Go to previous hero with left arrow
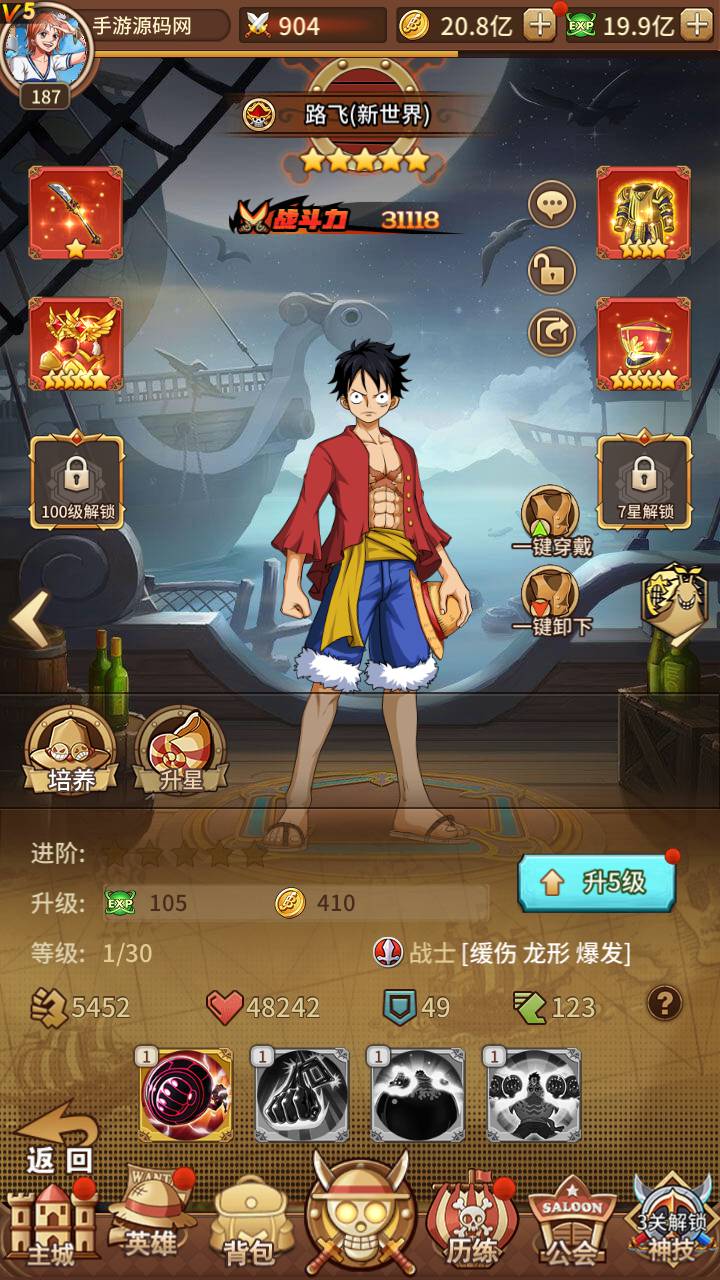Viewport: 720px width, 1280px height. [x=30, y=620]
